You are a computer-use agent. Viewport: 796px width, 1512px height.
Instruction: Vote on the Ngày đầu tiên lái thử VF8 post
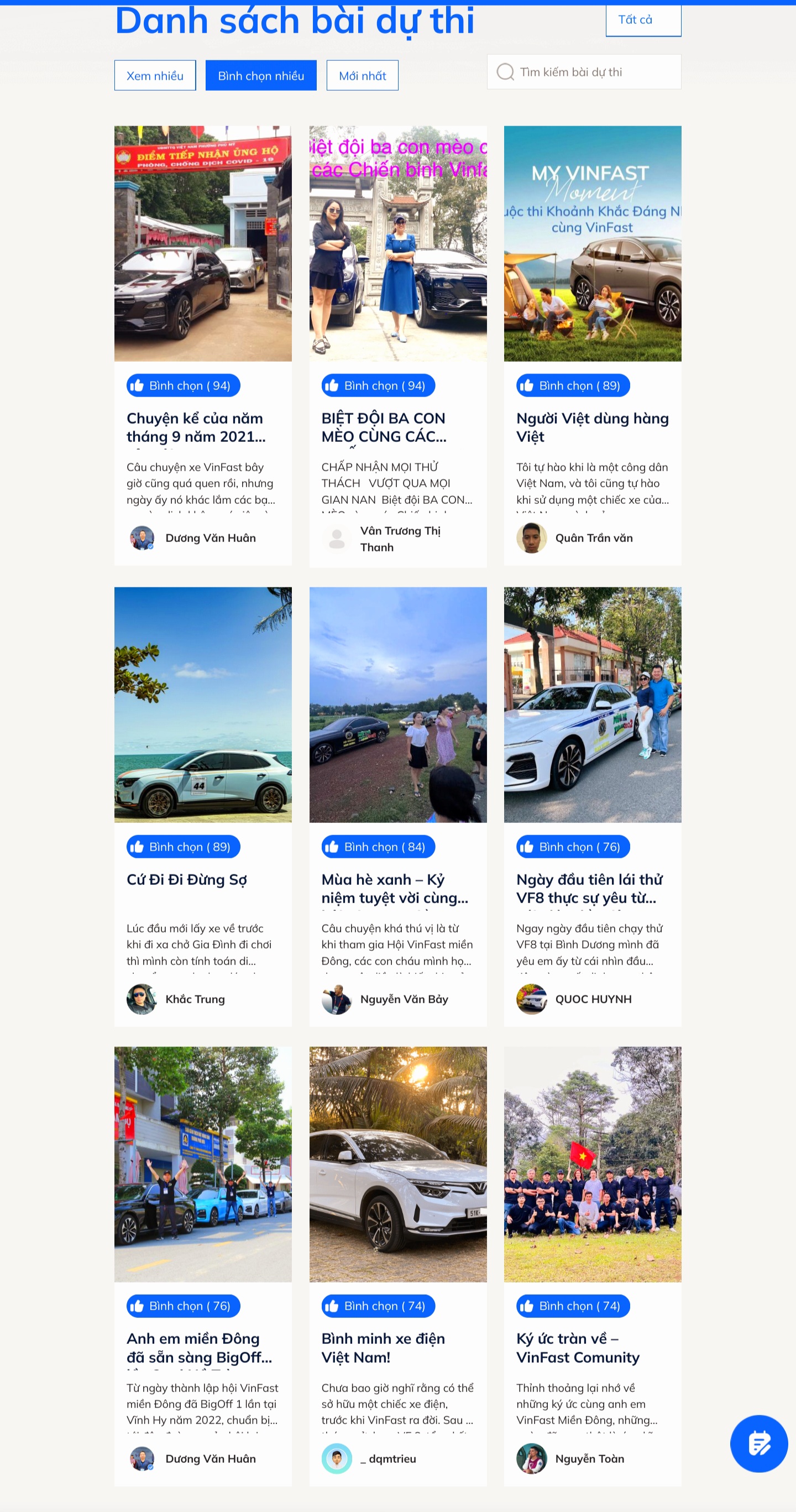coord(573,846)
